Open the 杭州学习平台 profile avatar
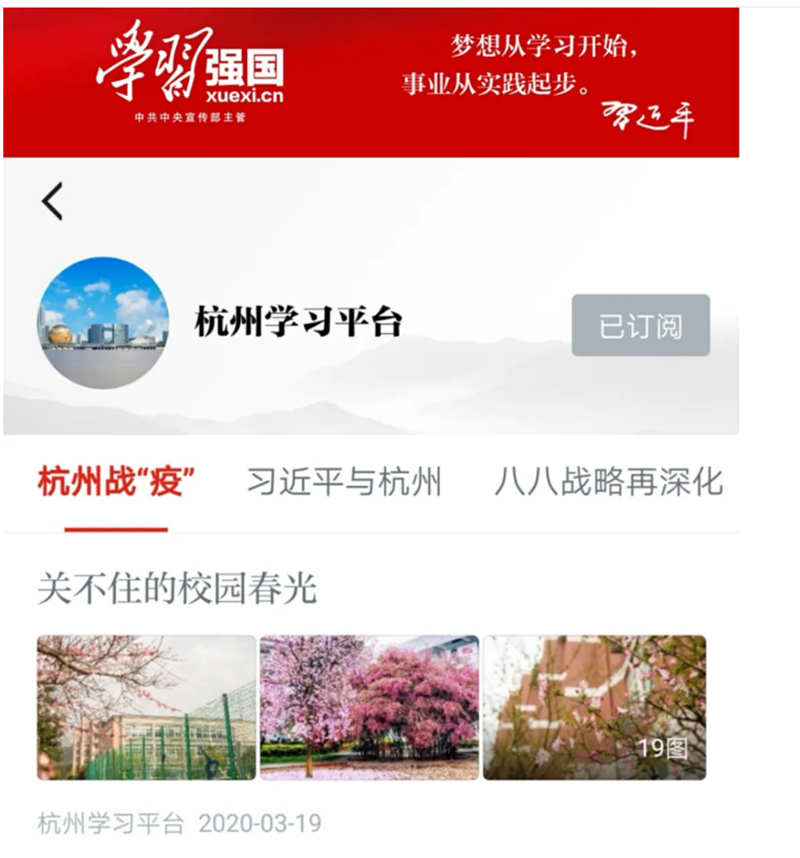This screenshot has height=858, width=800. pyautogui.click(x=103, y=323)
